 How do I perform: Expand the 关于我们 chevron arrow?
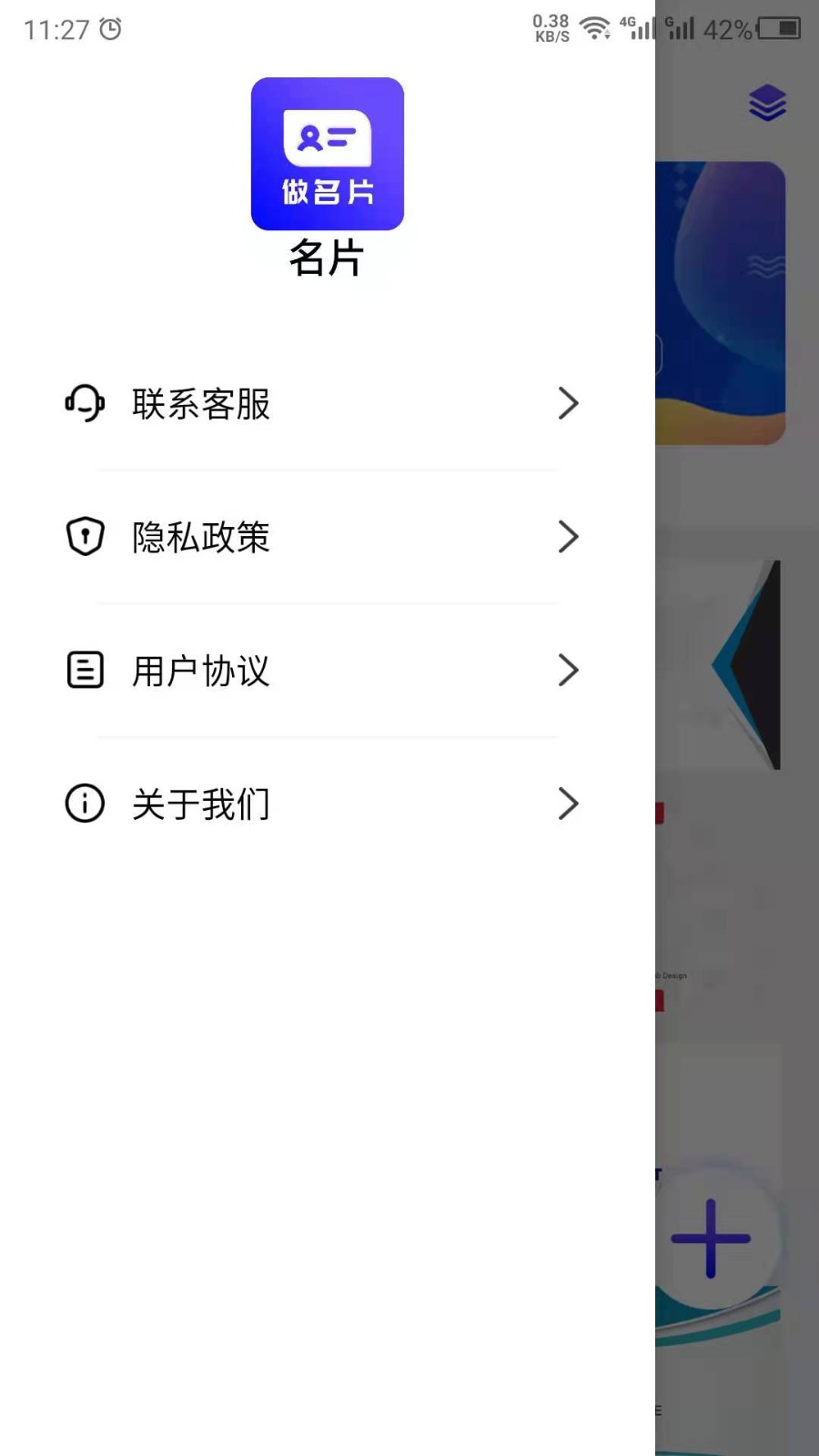pyautogui.click(x=570, y=804)
